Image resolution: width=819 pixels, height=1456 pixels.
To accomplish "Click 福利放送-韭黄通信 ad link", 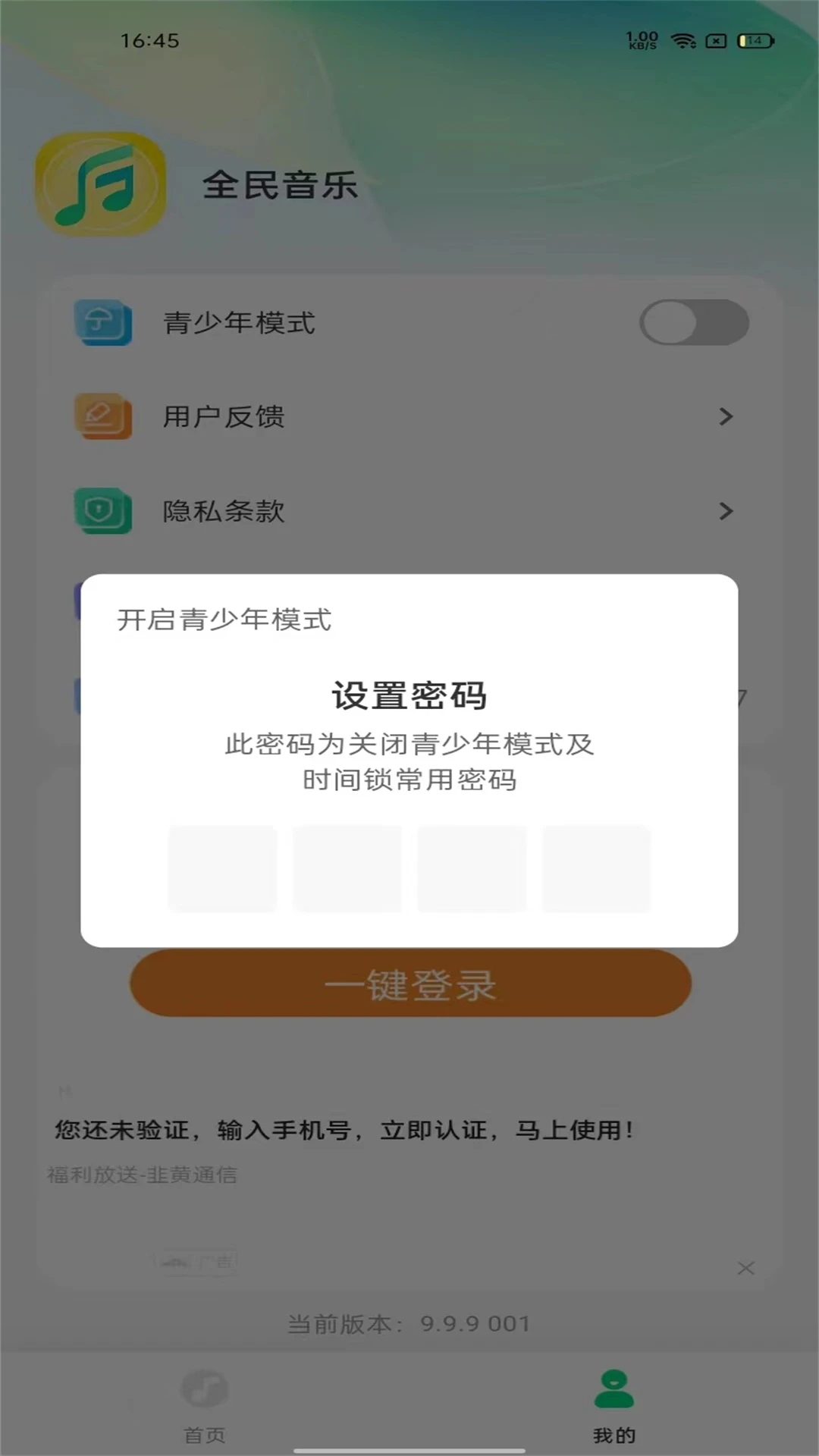I will coord(143,1176).
